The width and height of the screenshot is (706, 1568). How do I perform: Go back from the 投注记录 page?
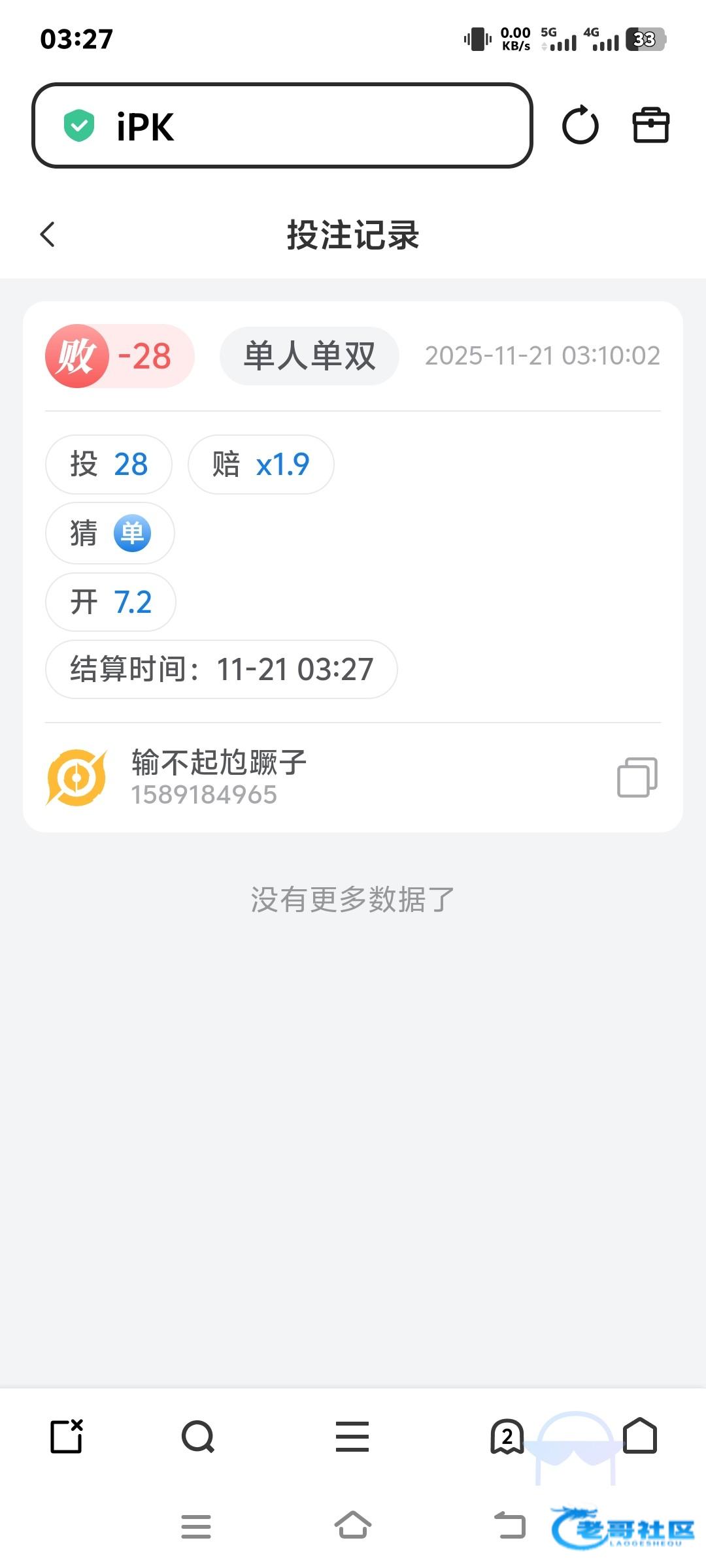(48, 235)
